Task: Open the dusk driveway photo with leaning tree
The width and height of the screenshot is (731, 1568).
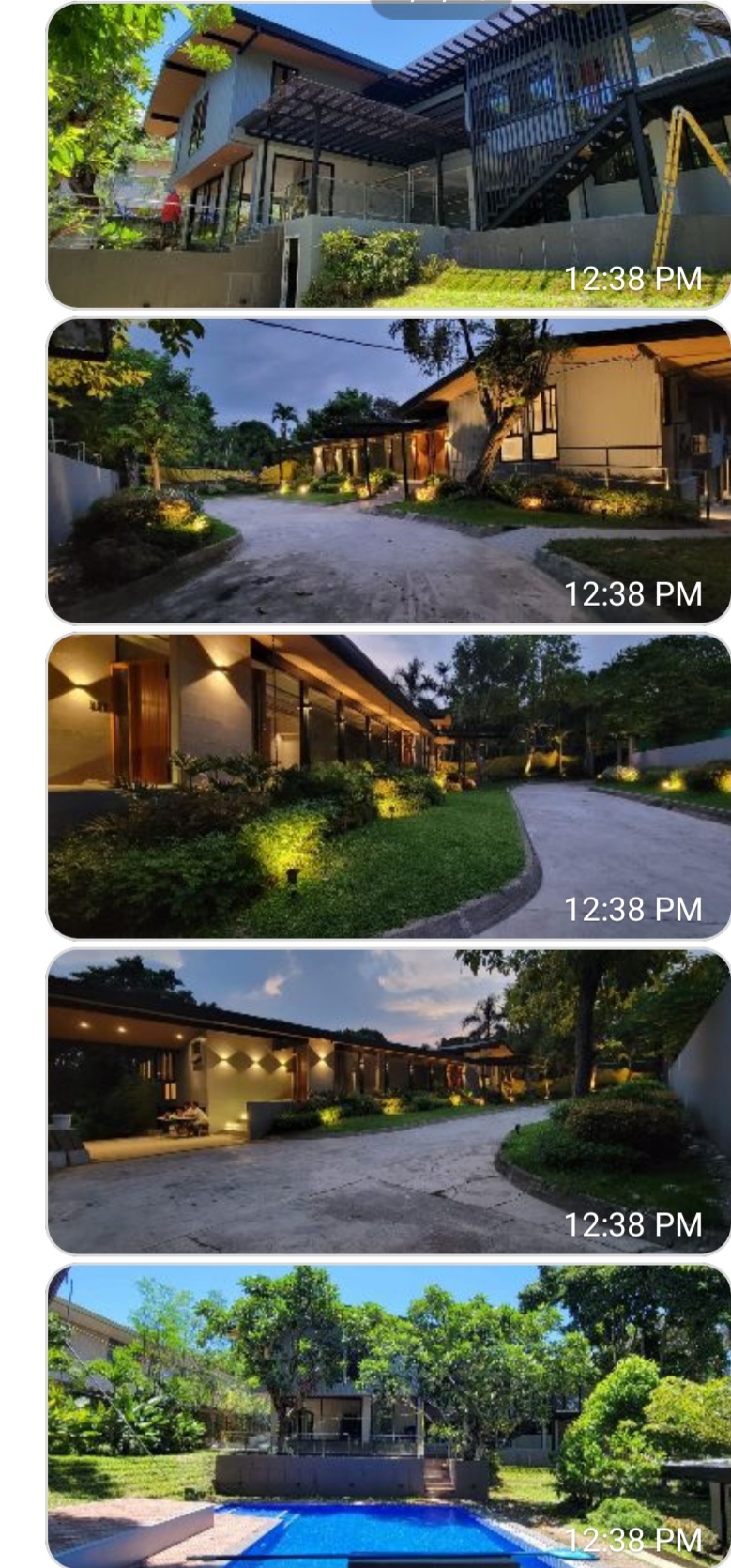Action: (388, 470)
